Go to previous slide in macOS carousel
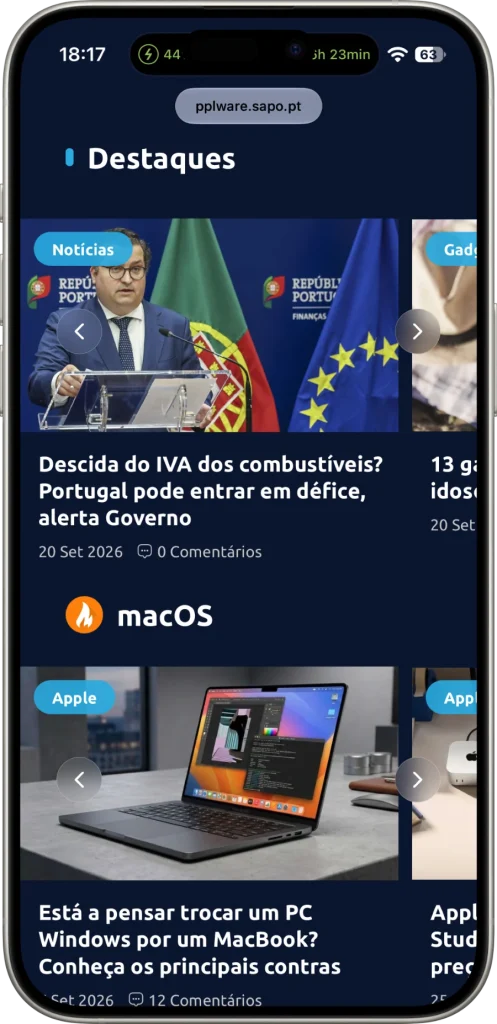 [79, 779]
